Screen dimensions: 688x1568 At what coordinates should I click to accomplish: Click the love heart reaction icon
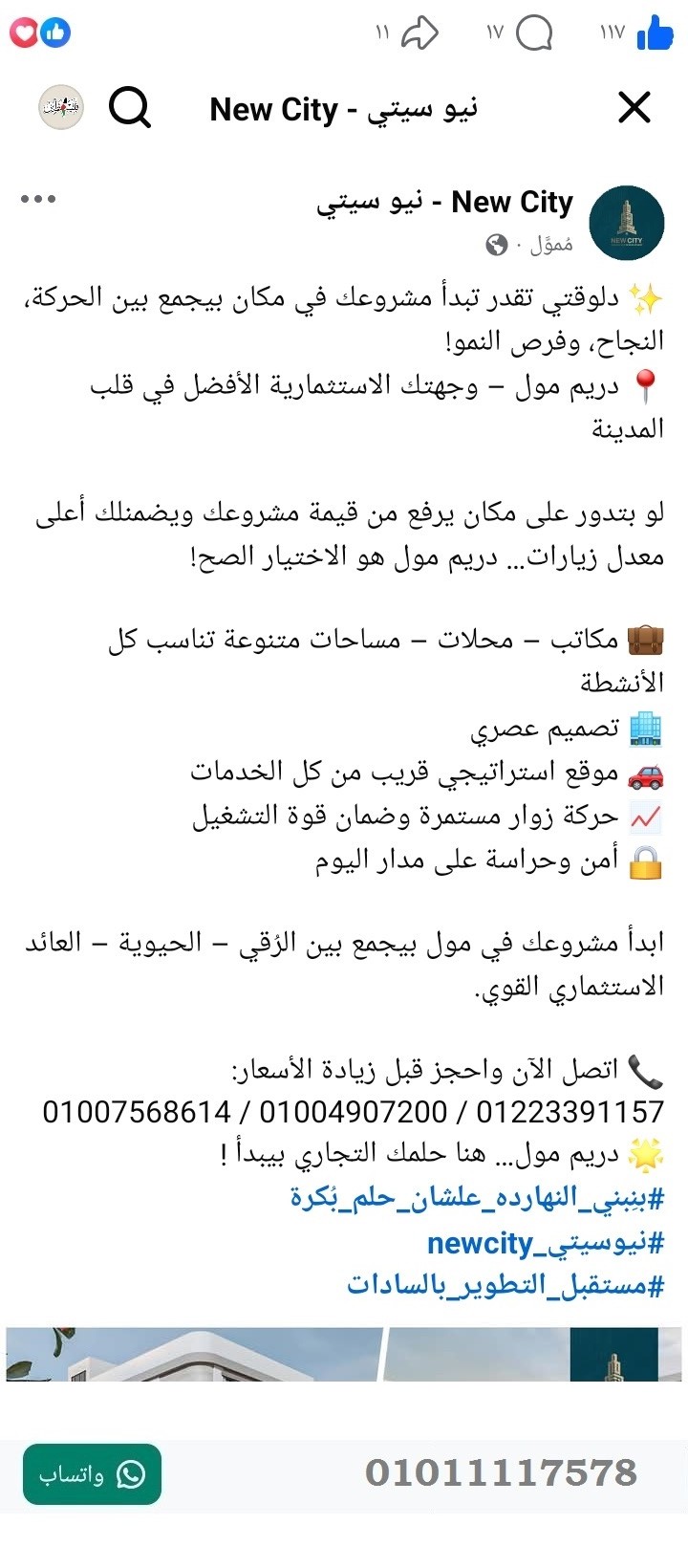[x=23, y=33]
